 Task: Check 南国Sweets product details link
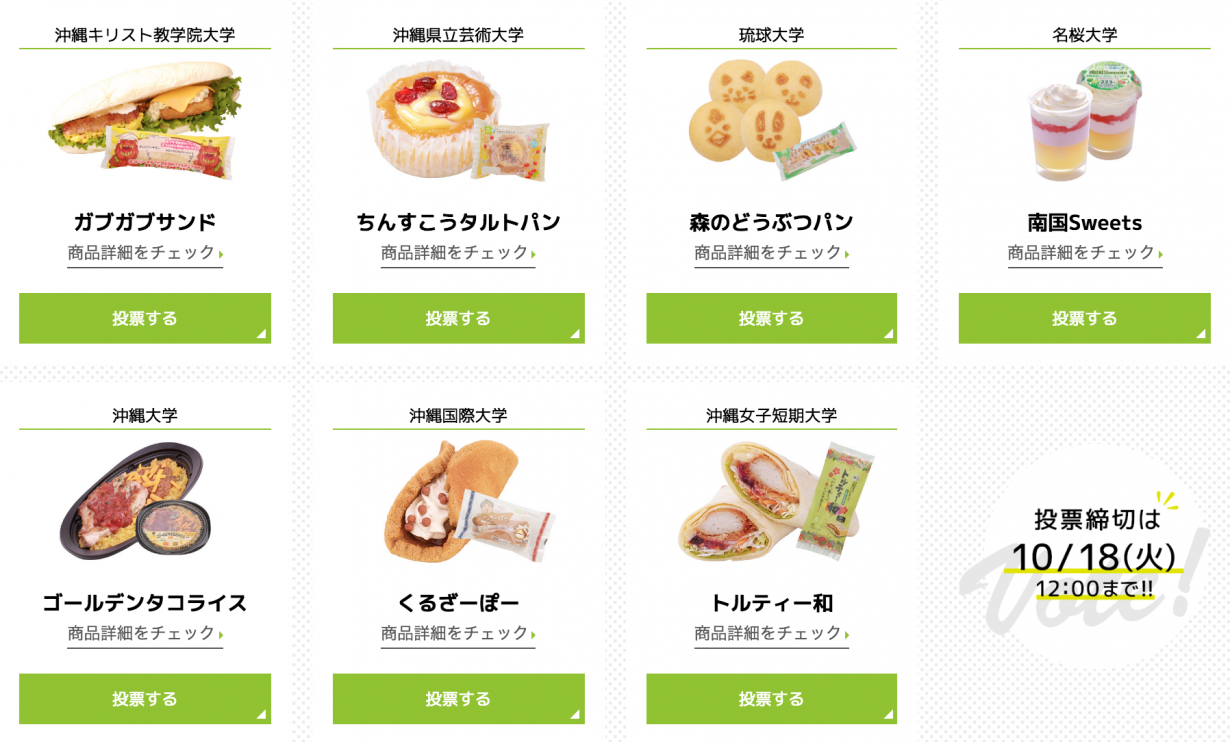[x=1084, y=253]
